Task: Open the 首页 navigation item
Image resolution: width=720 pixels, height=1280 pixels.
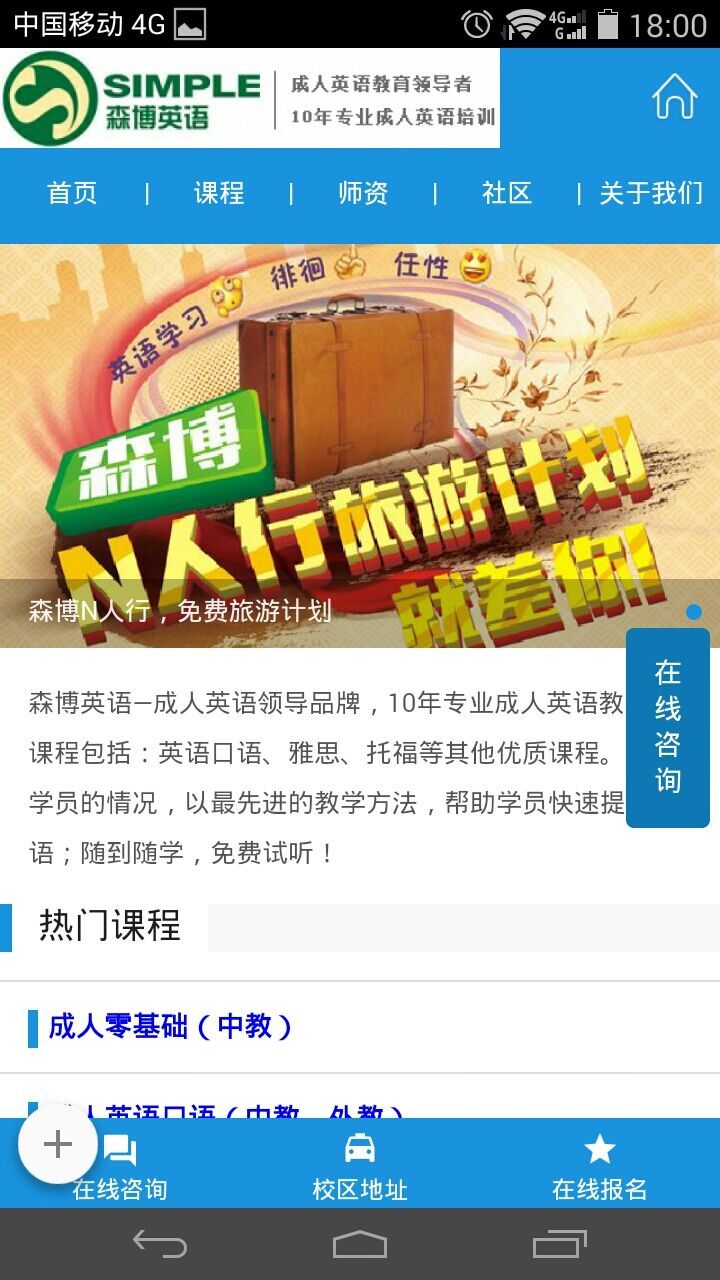Action: (x=72, y=193)
